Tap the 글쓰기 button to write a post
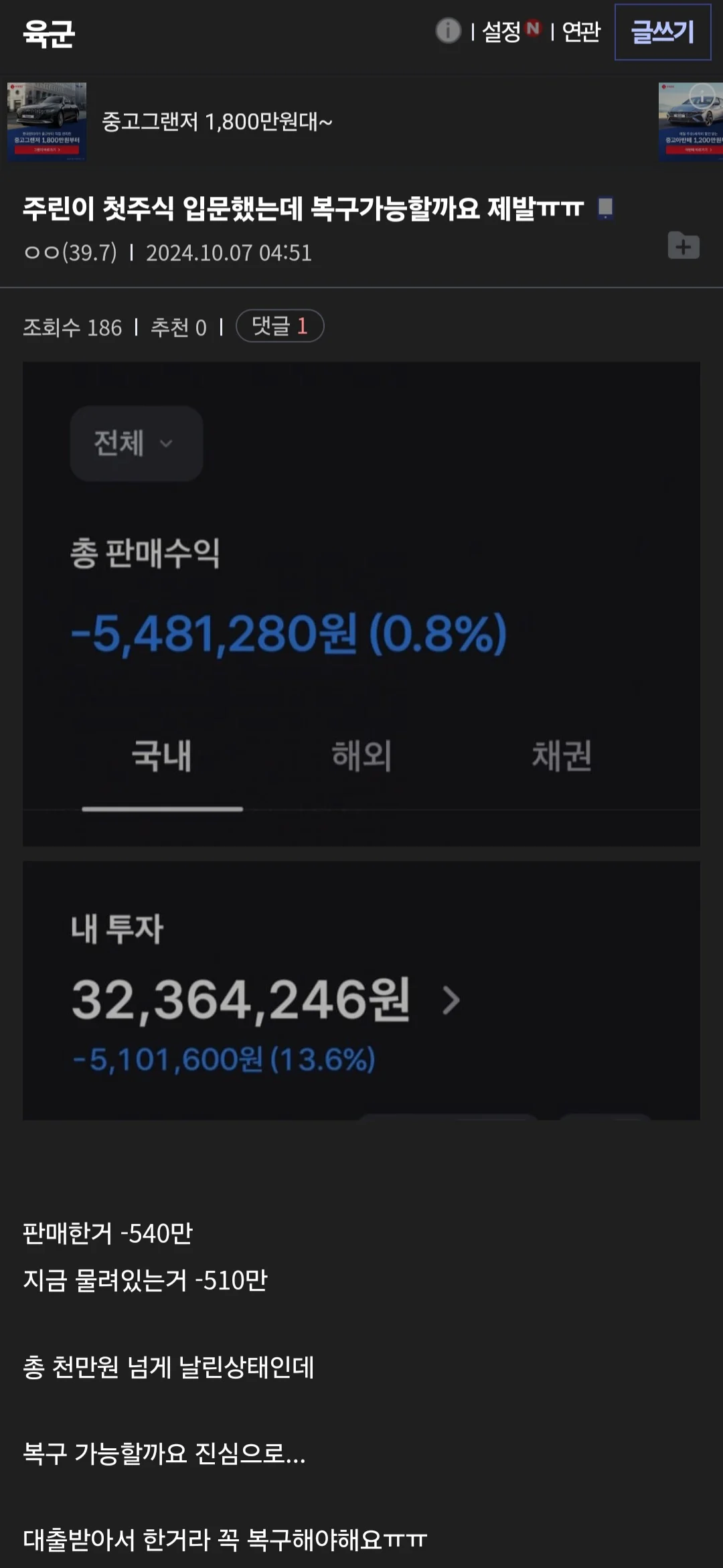This screenshot has height=1568, width=723. (662, 32)
